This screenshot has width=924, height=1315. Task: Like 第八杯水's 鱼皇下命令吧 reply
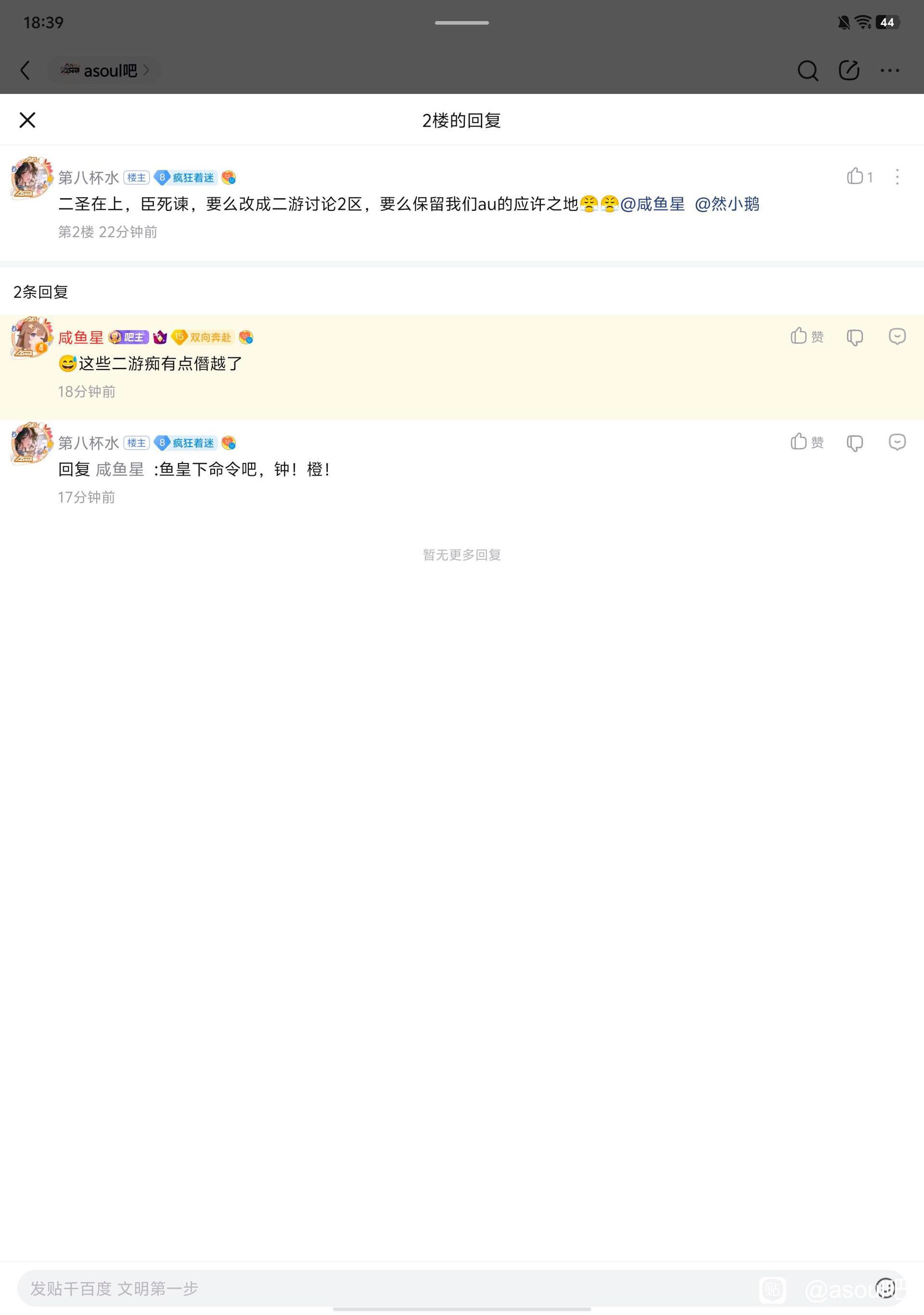[806, 442]
